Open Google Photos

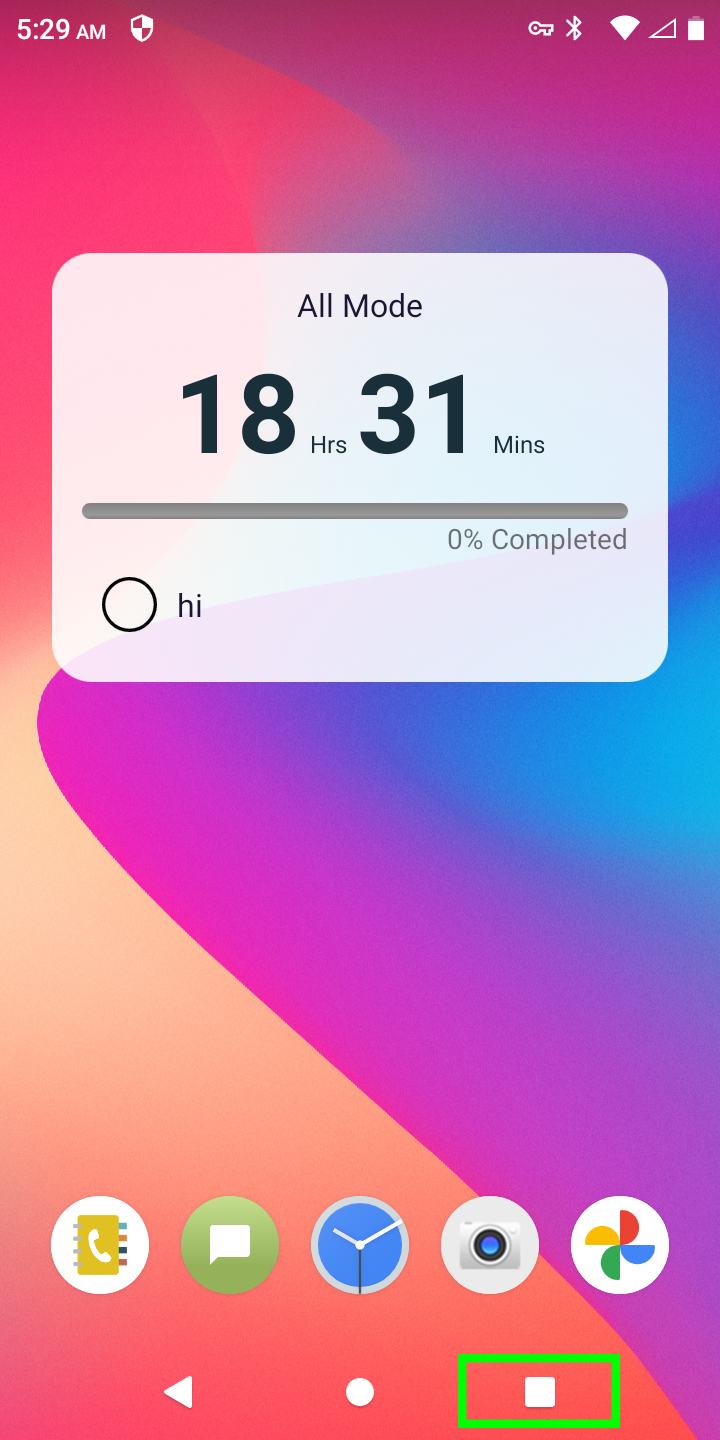[x=620, y=1245]
